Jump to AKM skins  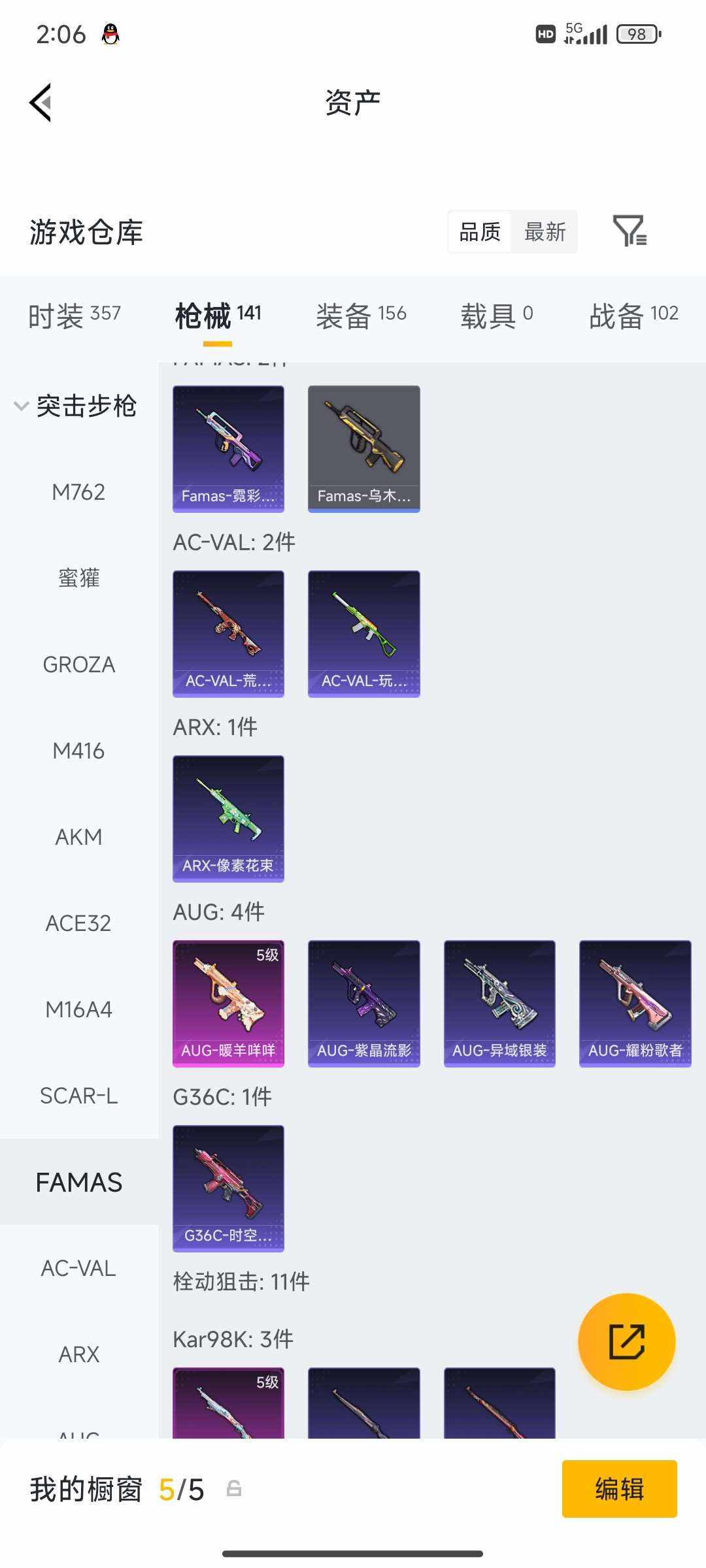(78, 837)
